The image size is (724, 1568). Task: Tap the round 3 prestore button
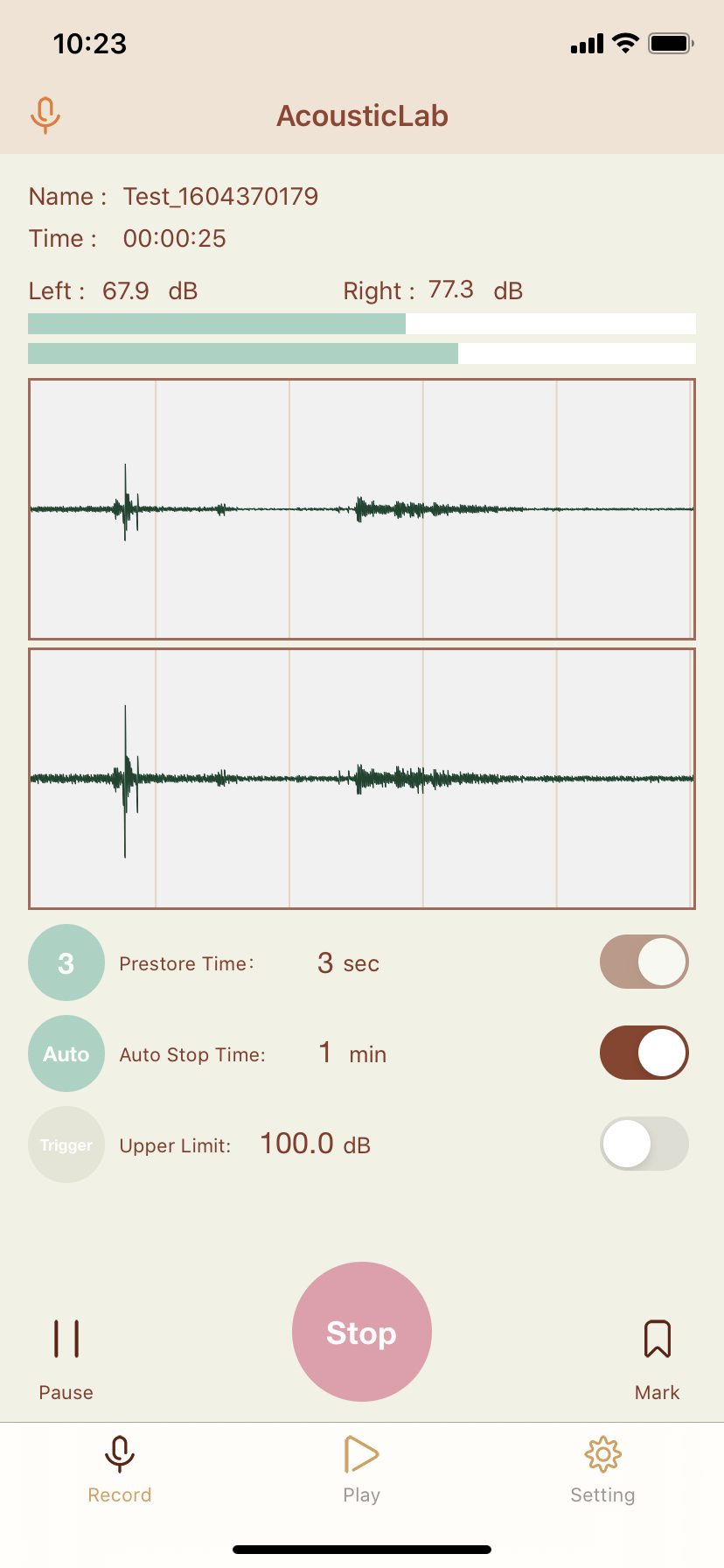coord(66,962)
